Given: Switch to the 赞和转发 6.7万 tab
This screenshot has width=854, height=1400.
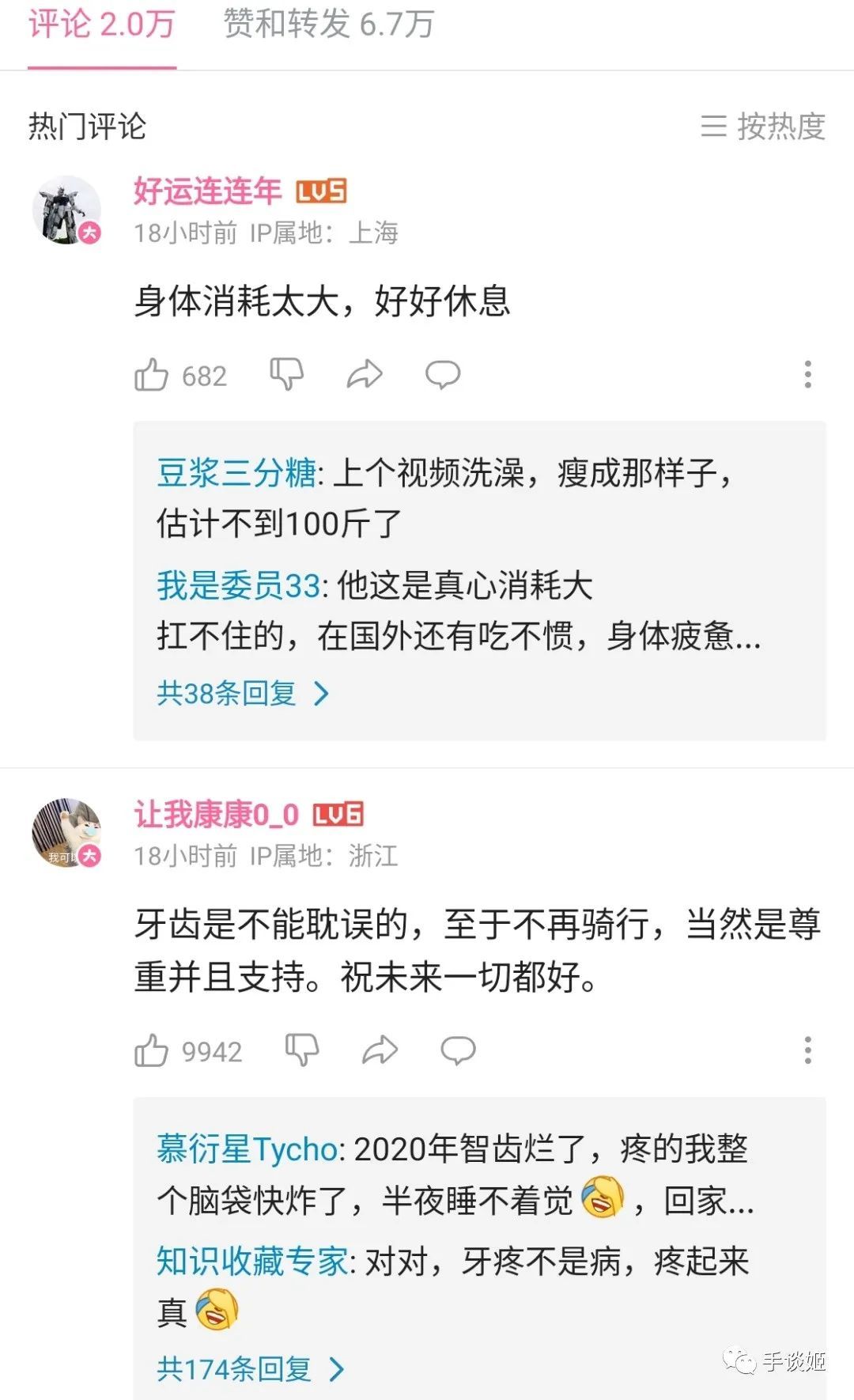Looking at the screenshot, I should (x=329, y=25).
